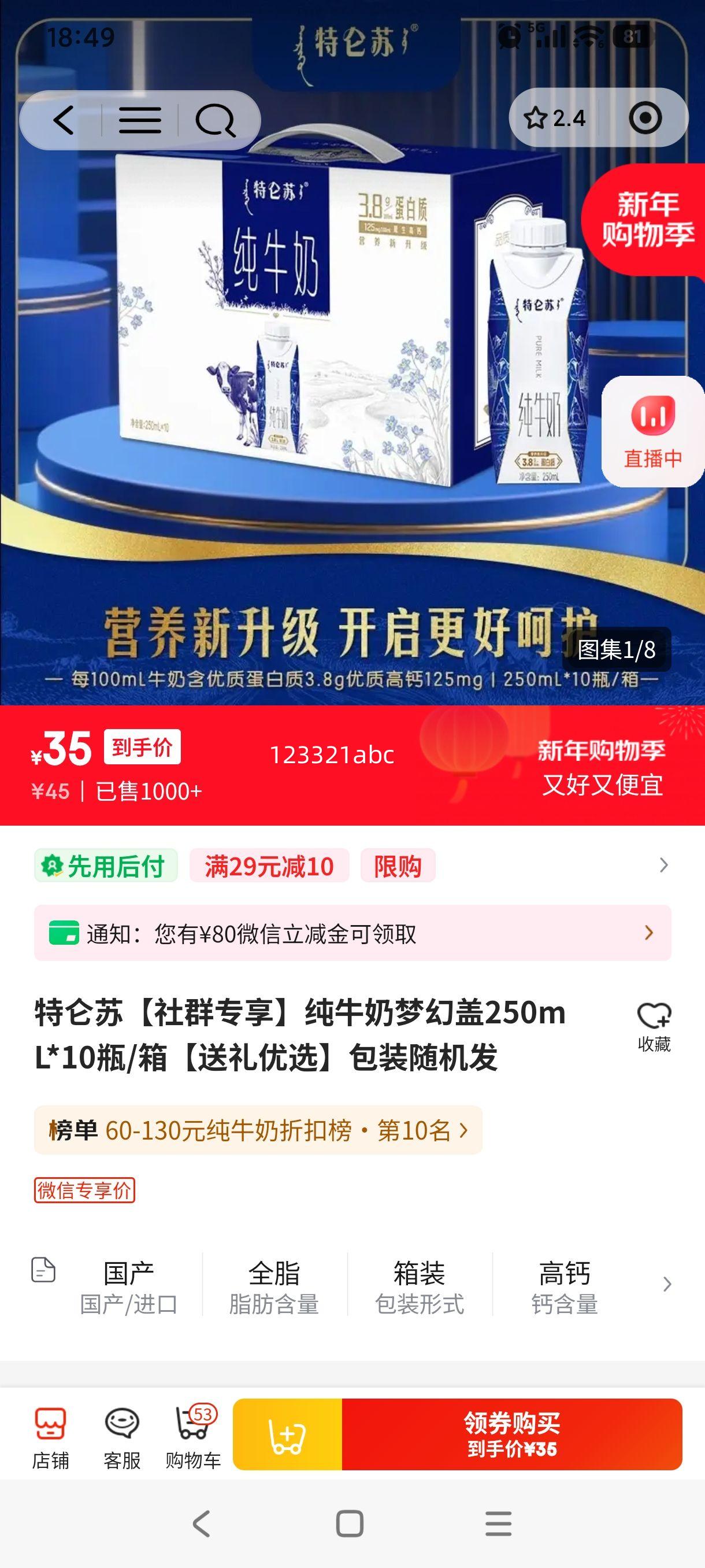Tap the back arrow at top left
Screen dimensions: 705x1568
(64, 119)
